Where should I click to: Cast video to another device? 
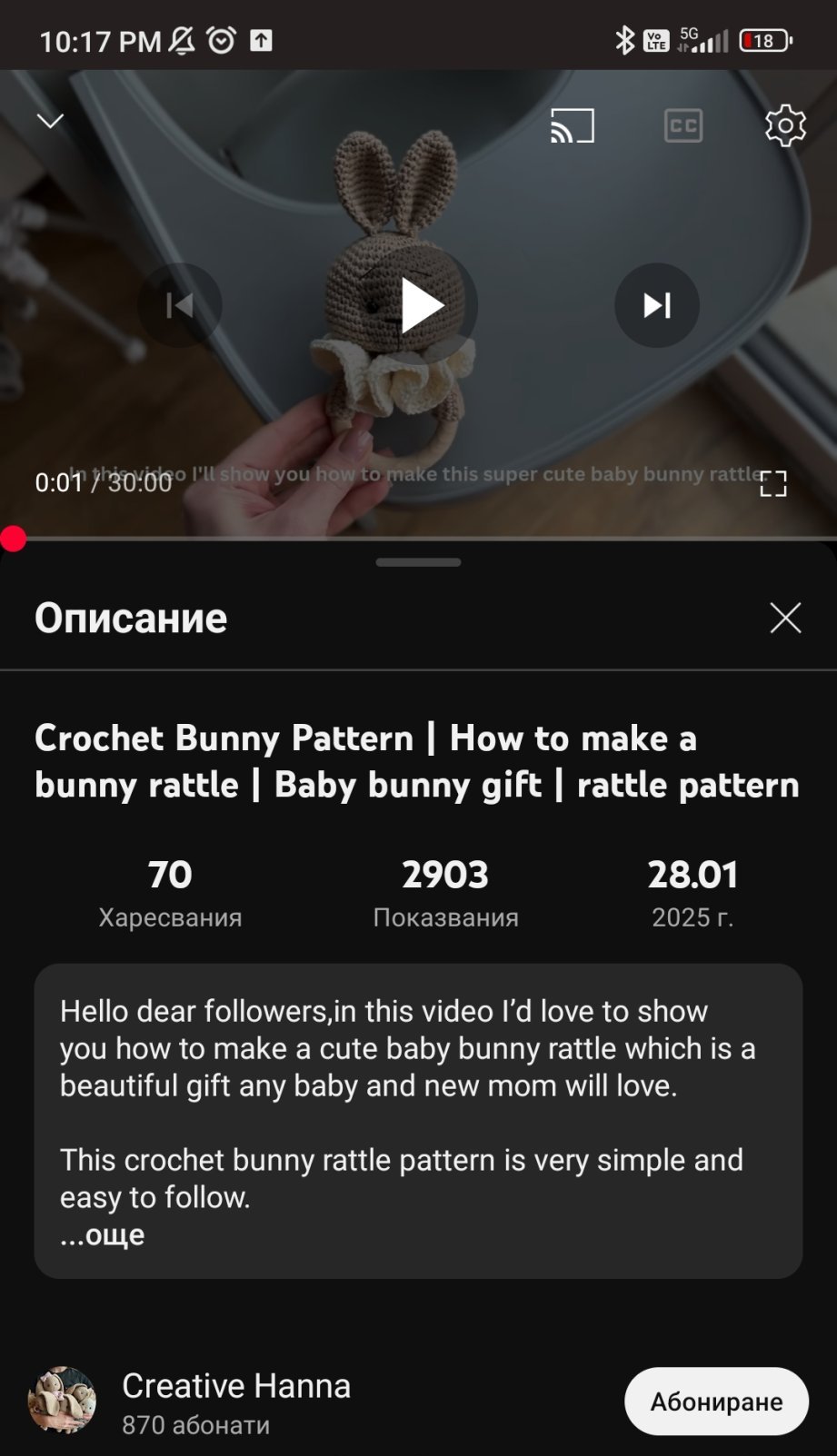(x=572, y=126)
